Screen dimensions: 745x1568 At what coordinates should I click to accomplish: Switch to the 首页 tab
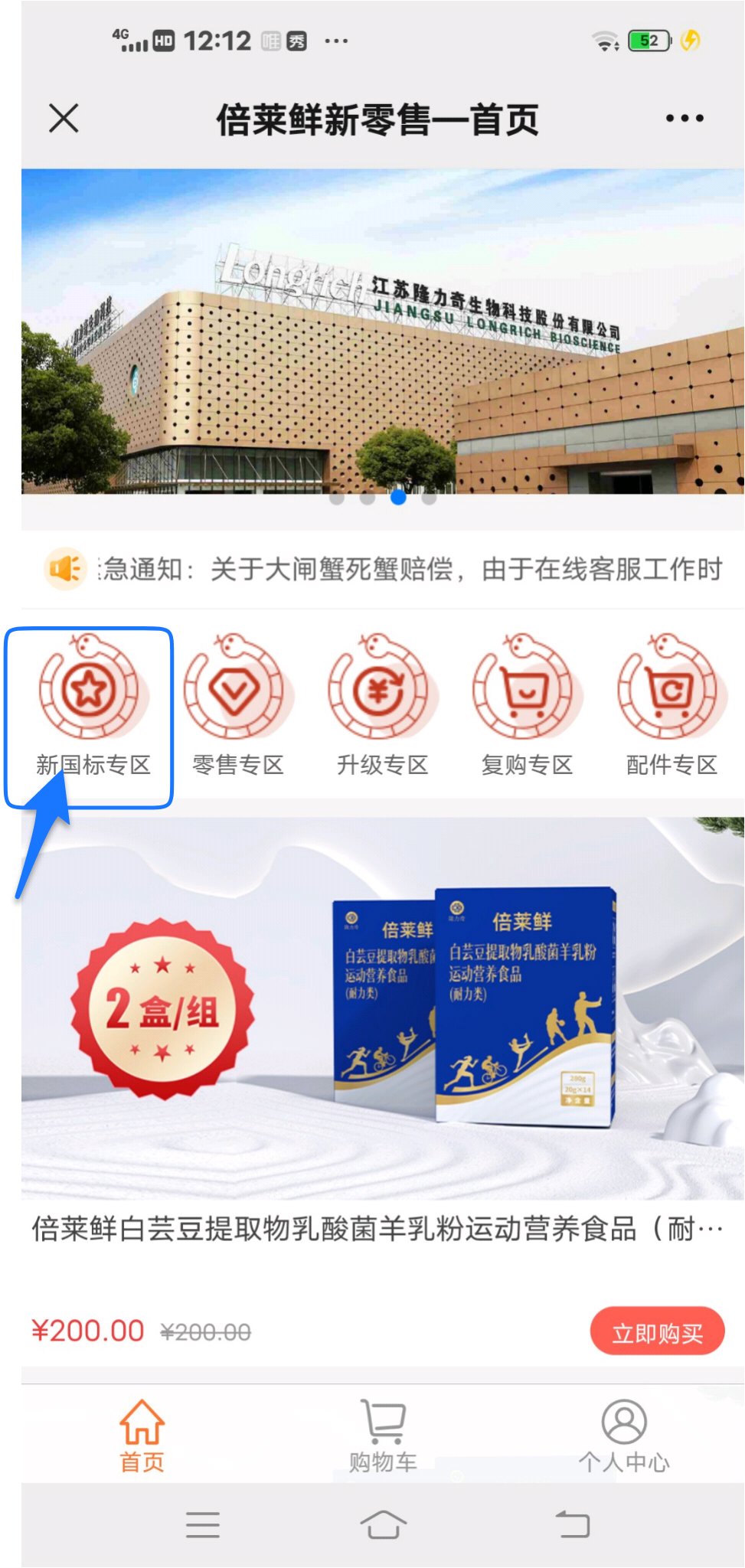point(142,1436)
